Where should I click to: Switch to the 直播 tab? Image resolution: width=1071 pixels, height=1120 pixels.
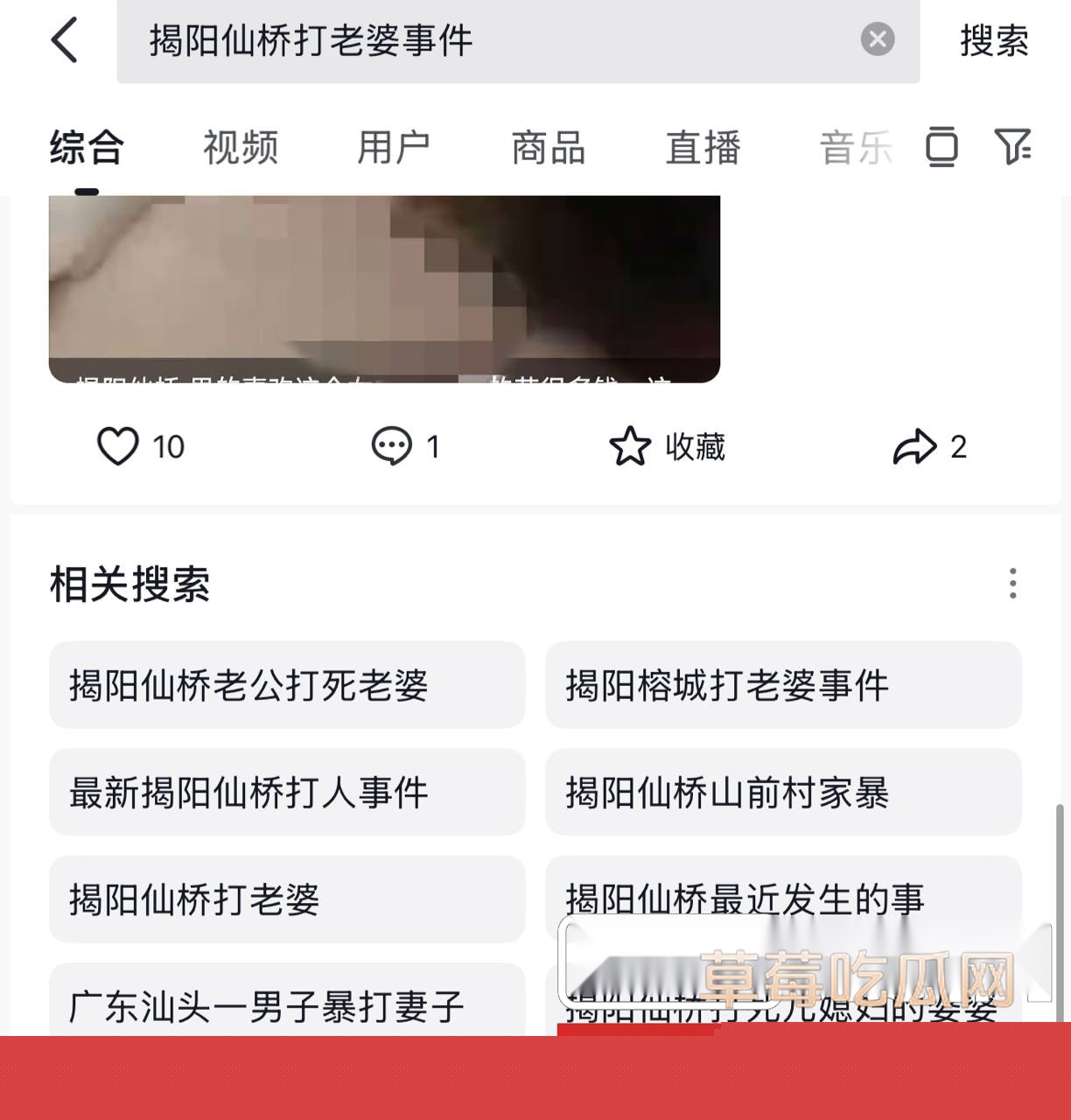[703, 148]
